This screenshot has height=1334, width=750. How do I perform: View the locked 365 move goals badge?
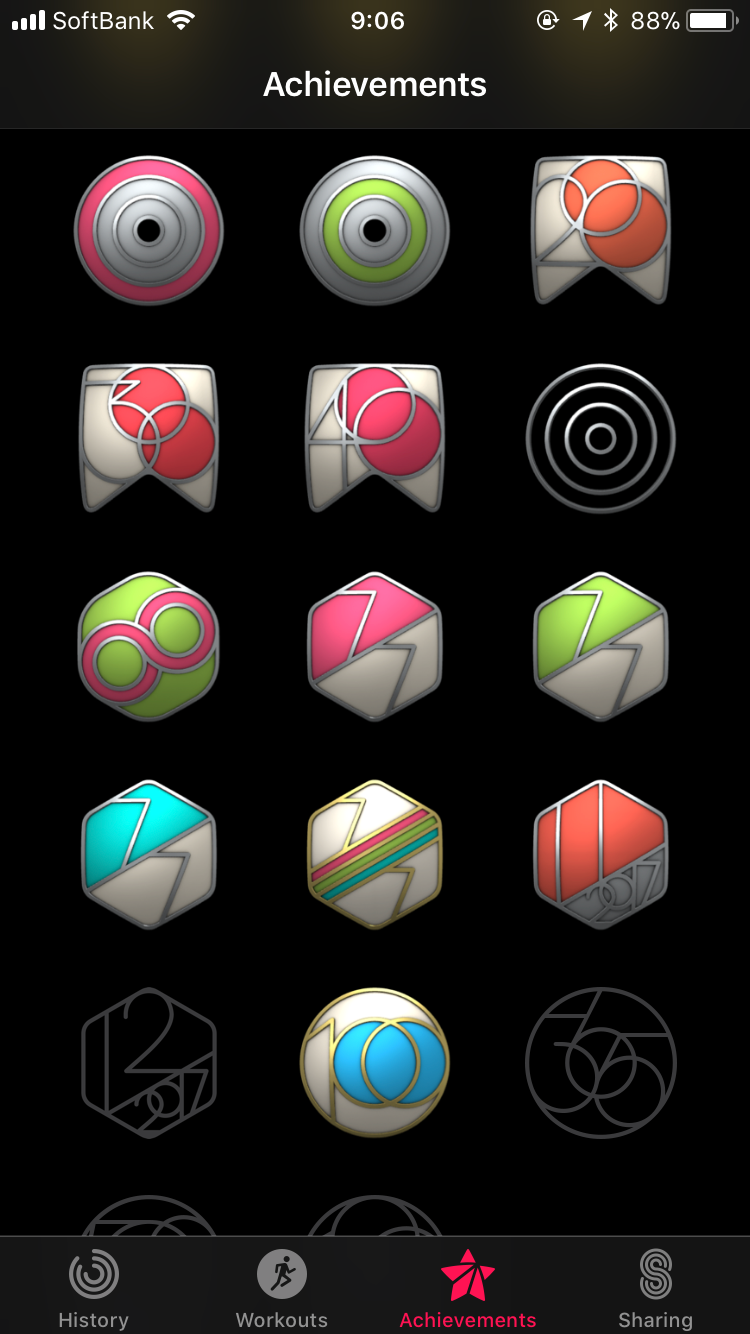[x=600, y=1062]
